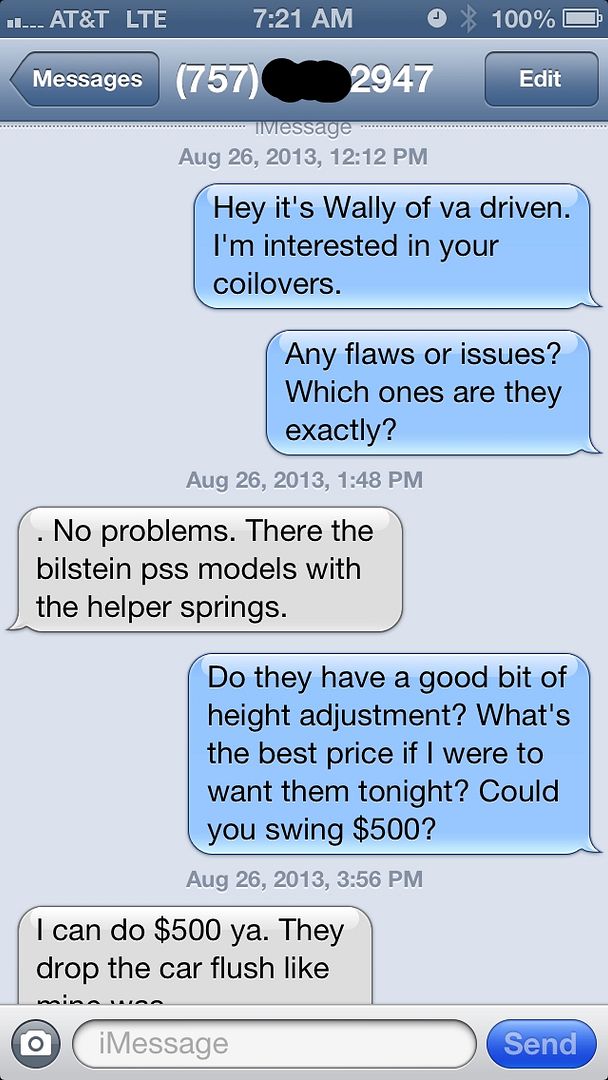Viewport: 608px width, 1080px height.
Task: Open the camera attachment icon
Action: [35, 1044]
